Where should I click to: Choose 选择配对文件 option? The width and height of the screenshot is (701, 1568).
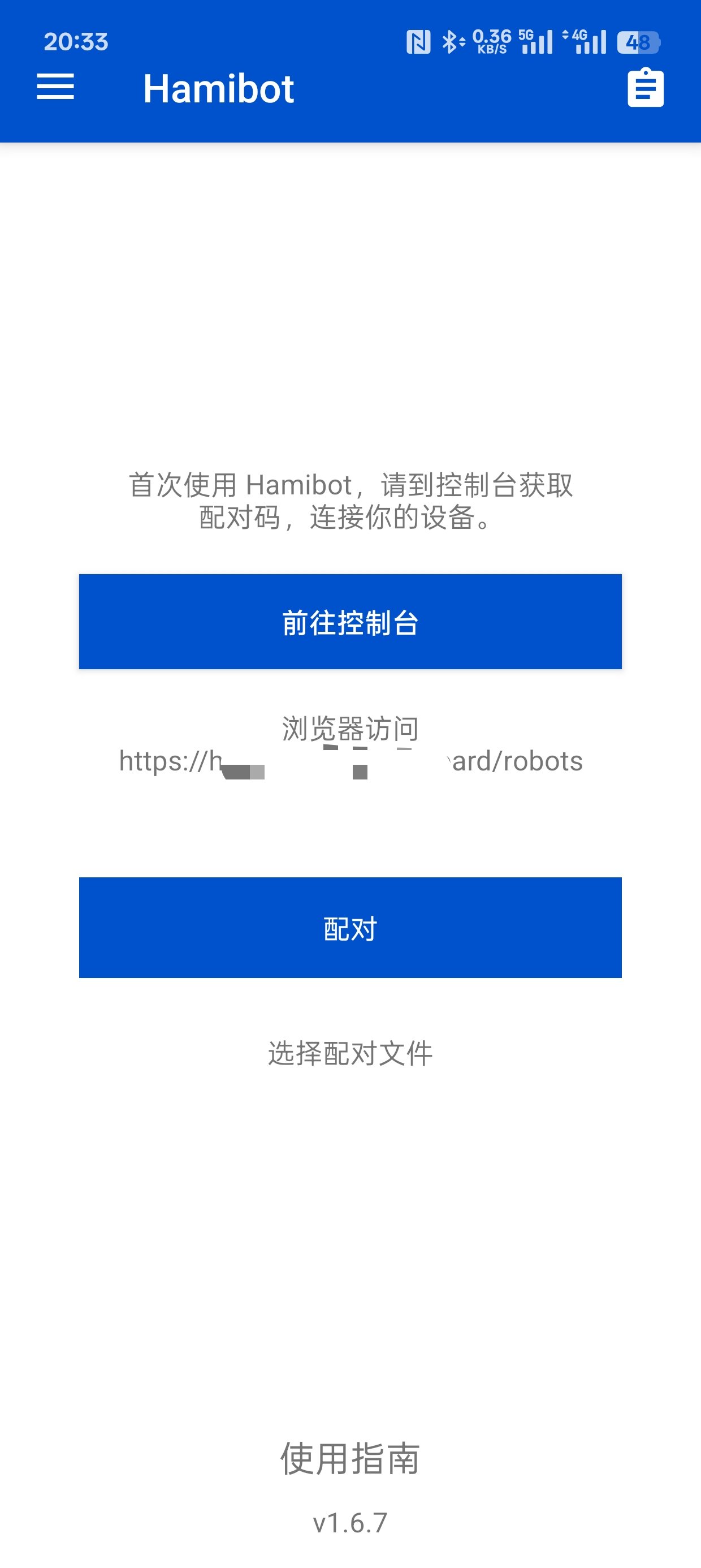(x=350, y=1054)
